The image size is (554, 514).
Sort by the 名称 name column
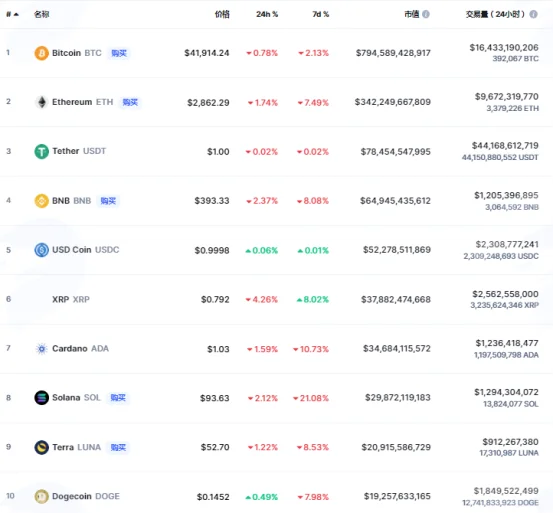[41, 14]
